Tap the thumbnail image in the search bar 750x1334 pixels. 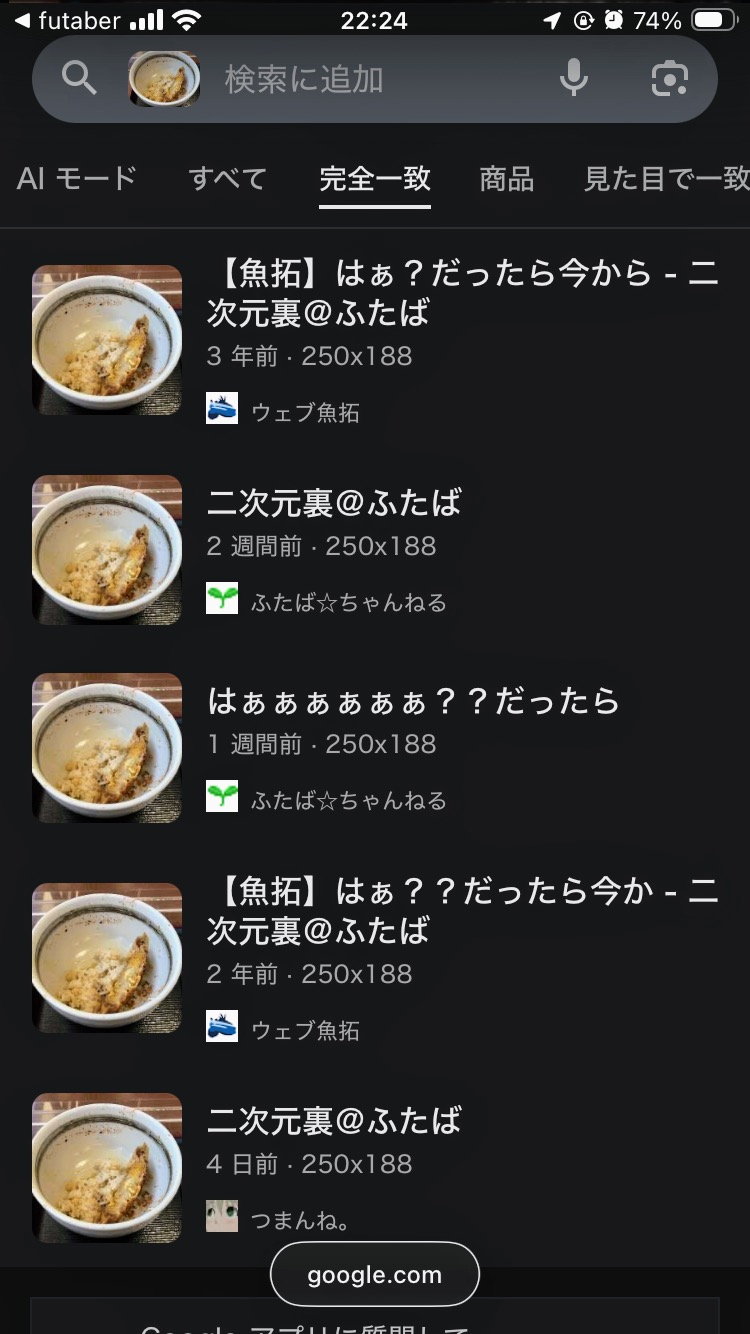[x=163, y=79]
